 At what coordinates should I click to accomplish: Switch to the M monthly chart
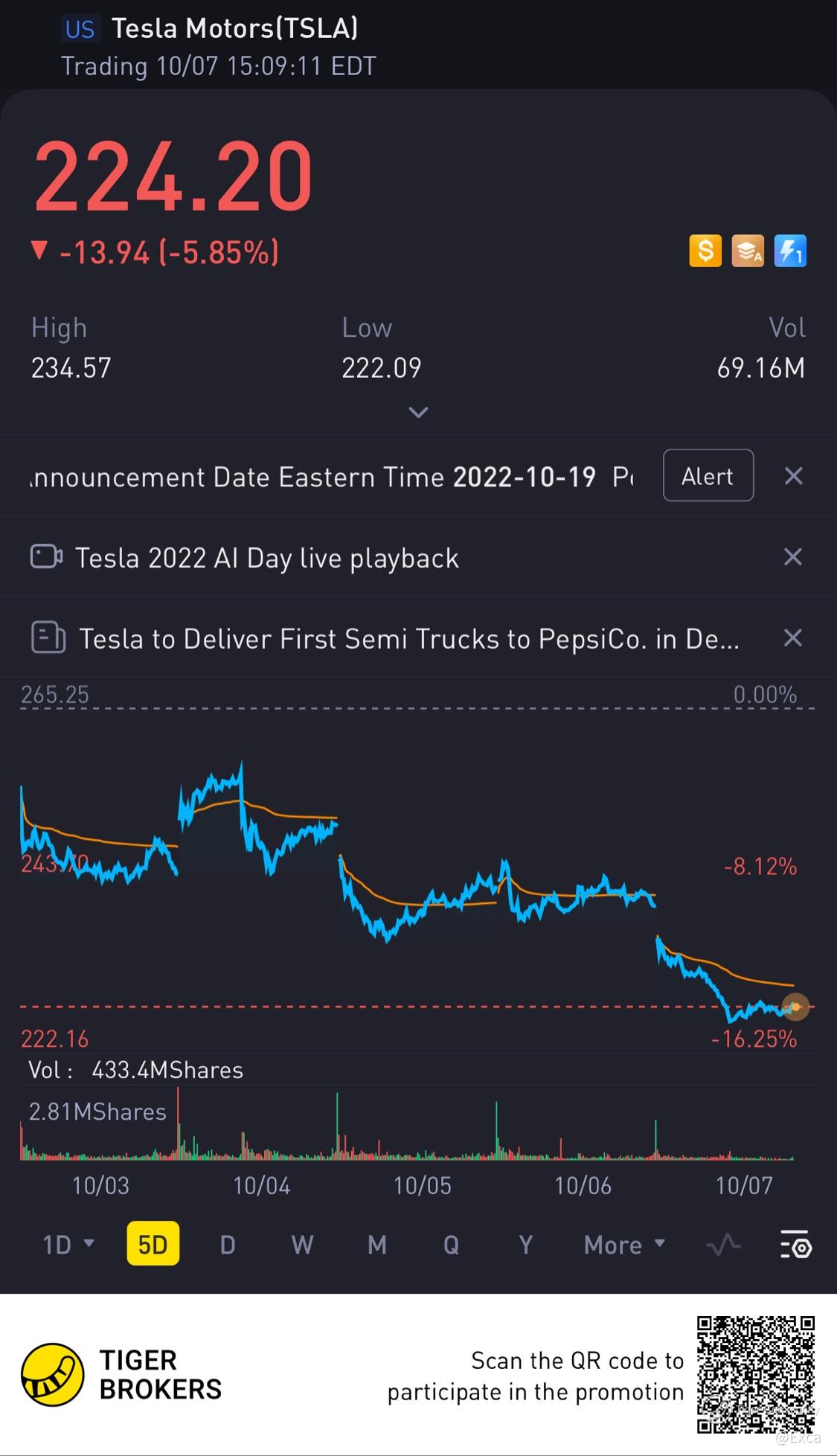(377, 1244)
